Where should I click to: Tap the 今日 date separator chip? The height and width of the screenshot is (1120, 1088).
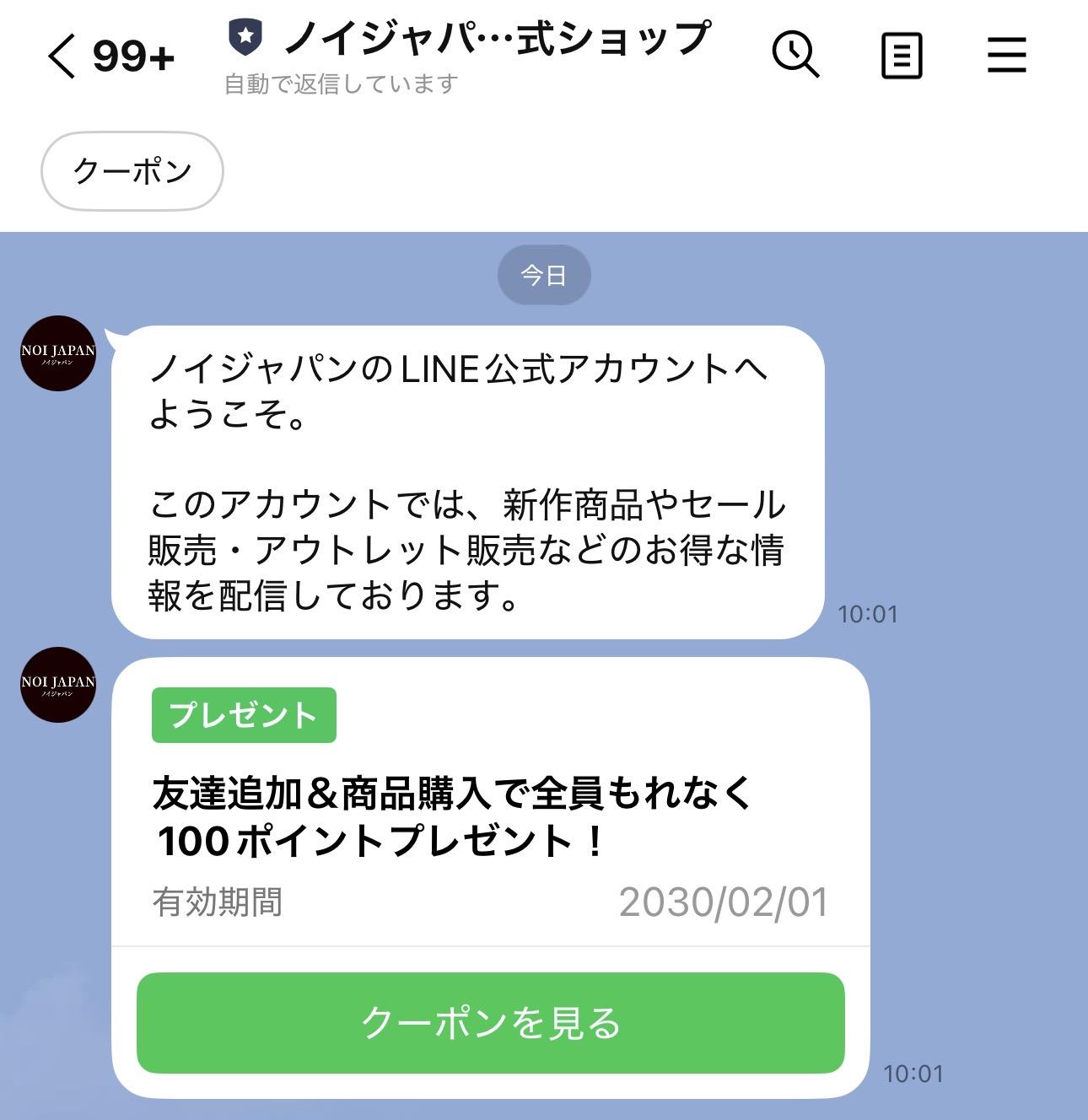[x=544, y=273]
